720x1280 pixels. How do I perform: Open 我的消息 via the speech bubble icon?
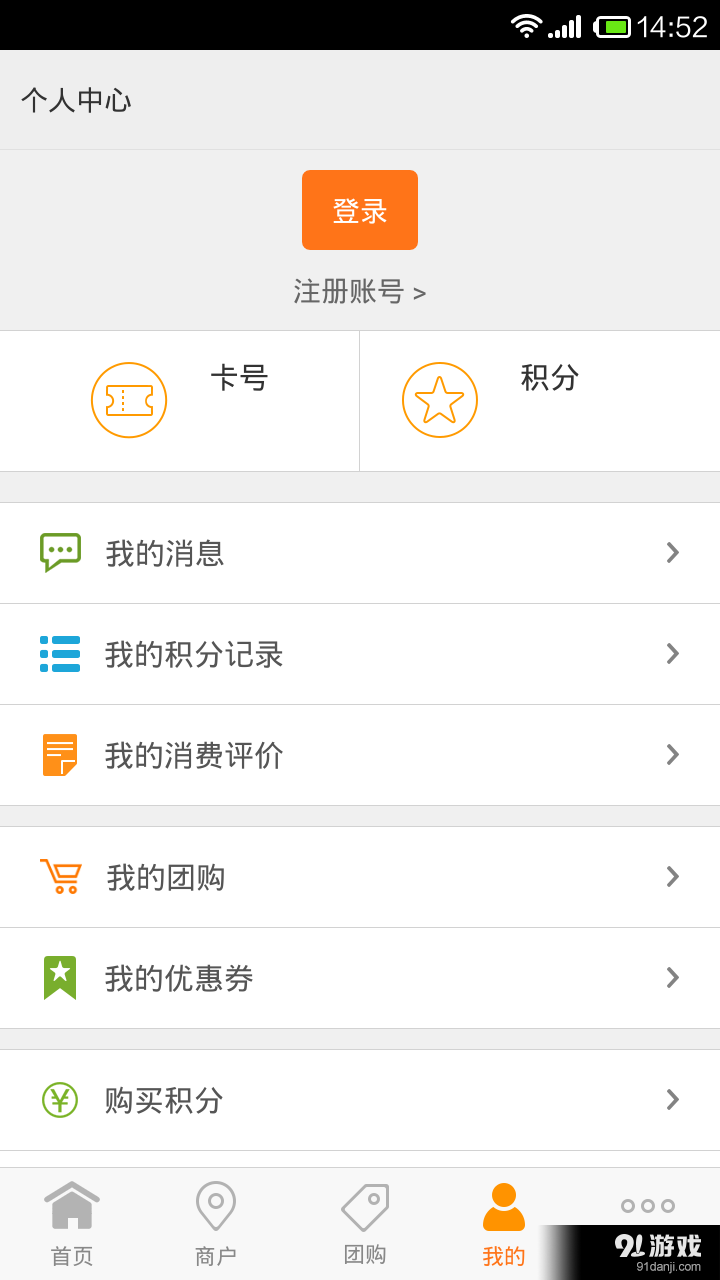click(x=60, y=552)
